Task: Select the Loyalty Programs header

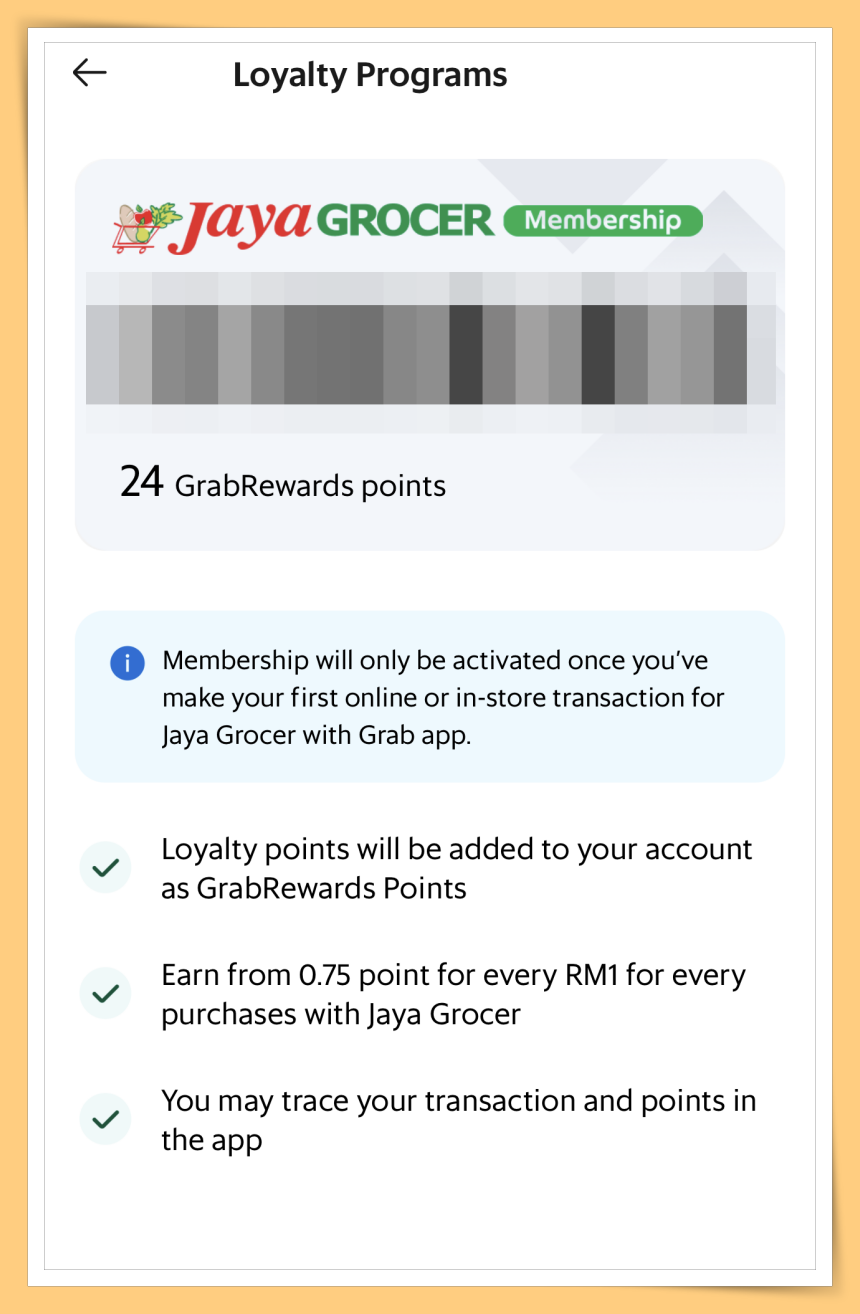Action: [x=370, y=73]
